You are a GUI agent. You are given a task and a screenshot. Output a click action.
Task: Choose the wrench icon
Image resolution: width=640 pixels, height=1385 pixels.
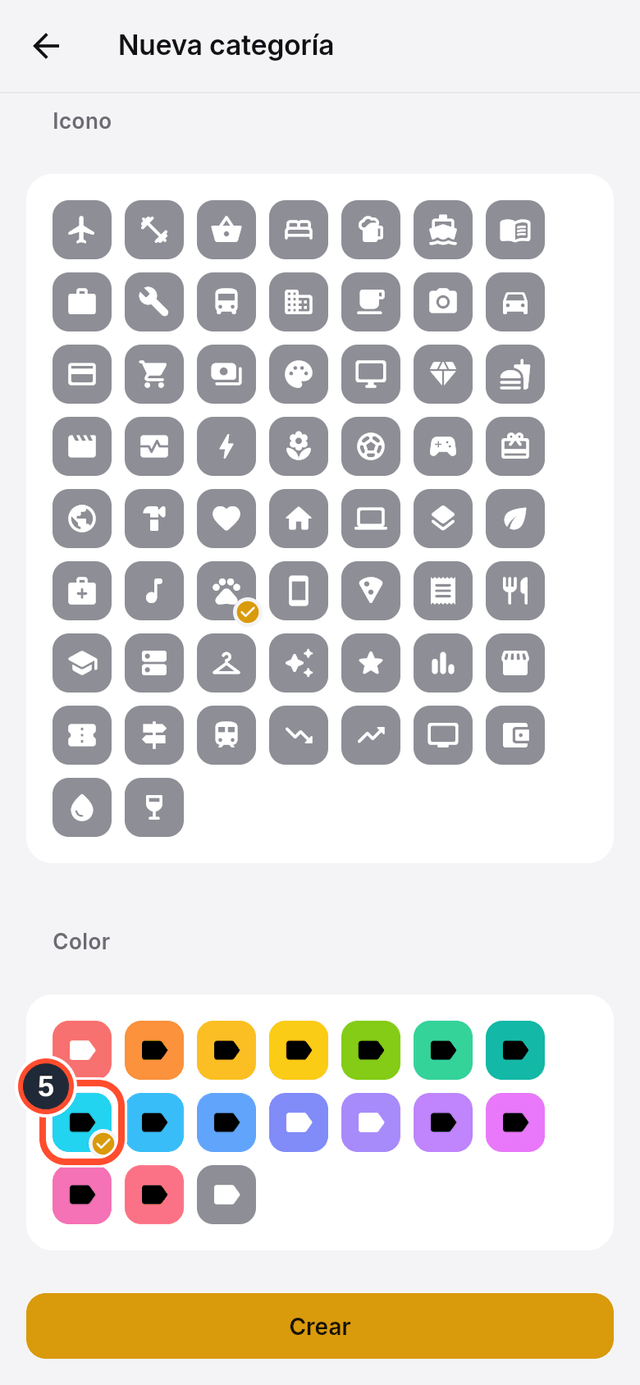click(x=154, y=302)
